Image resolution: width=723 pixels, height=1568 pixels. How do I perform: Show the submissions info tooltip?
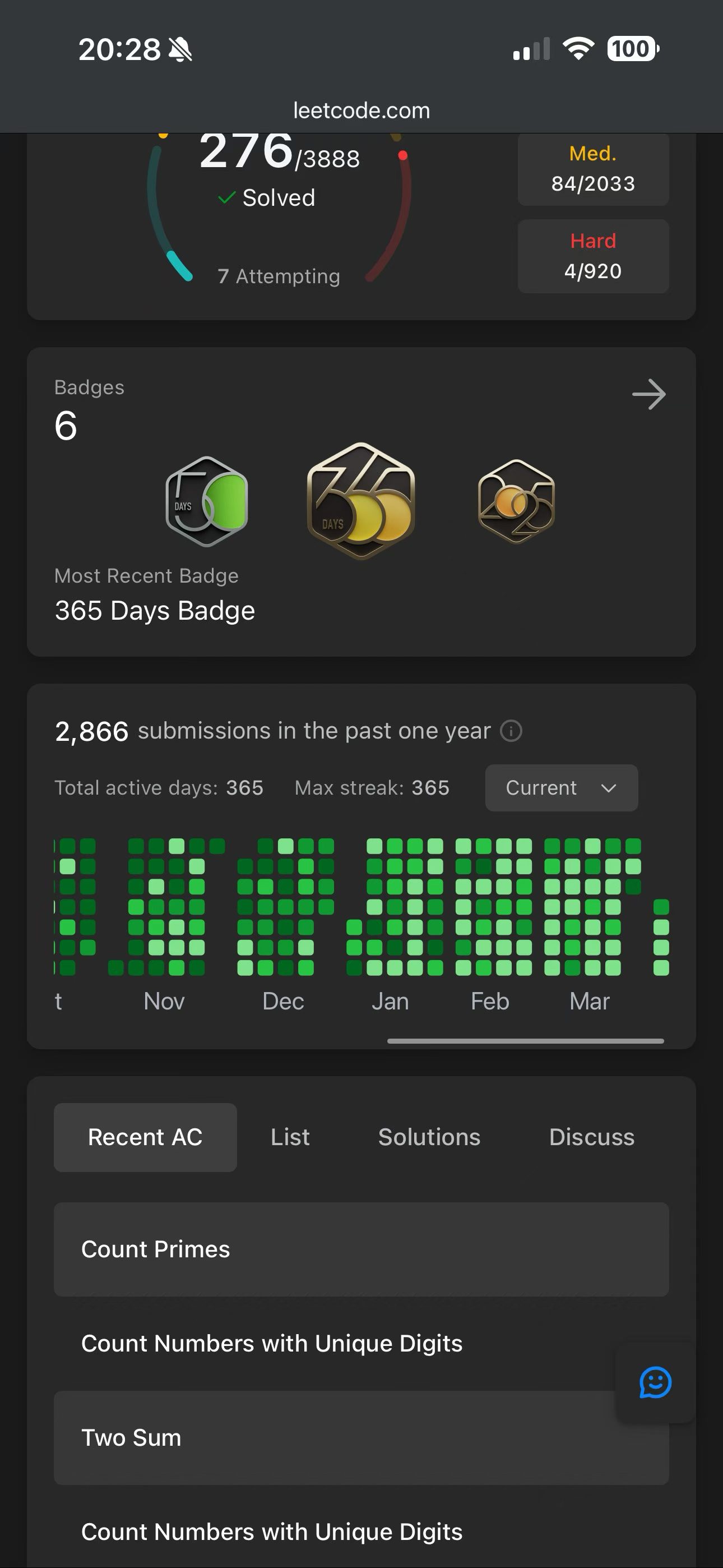click(x=511, y=730)
